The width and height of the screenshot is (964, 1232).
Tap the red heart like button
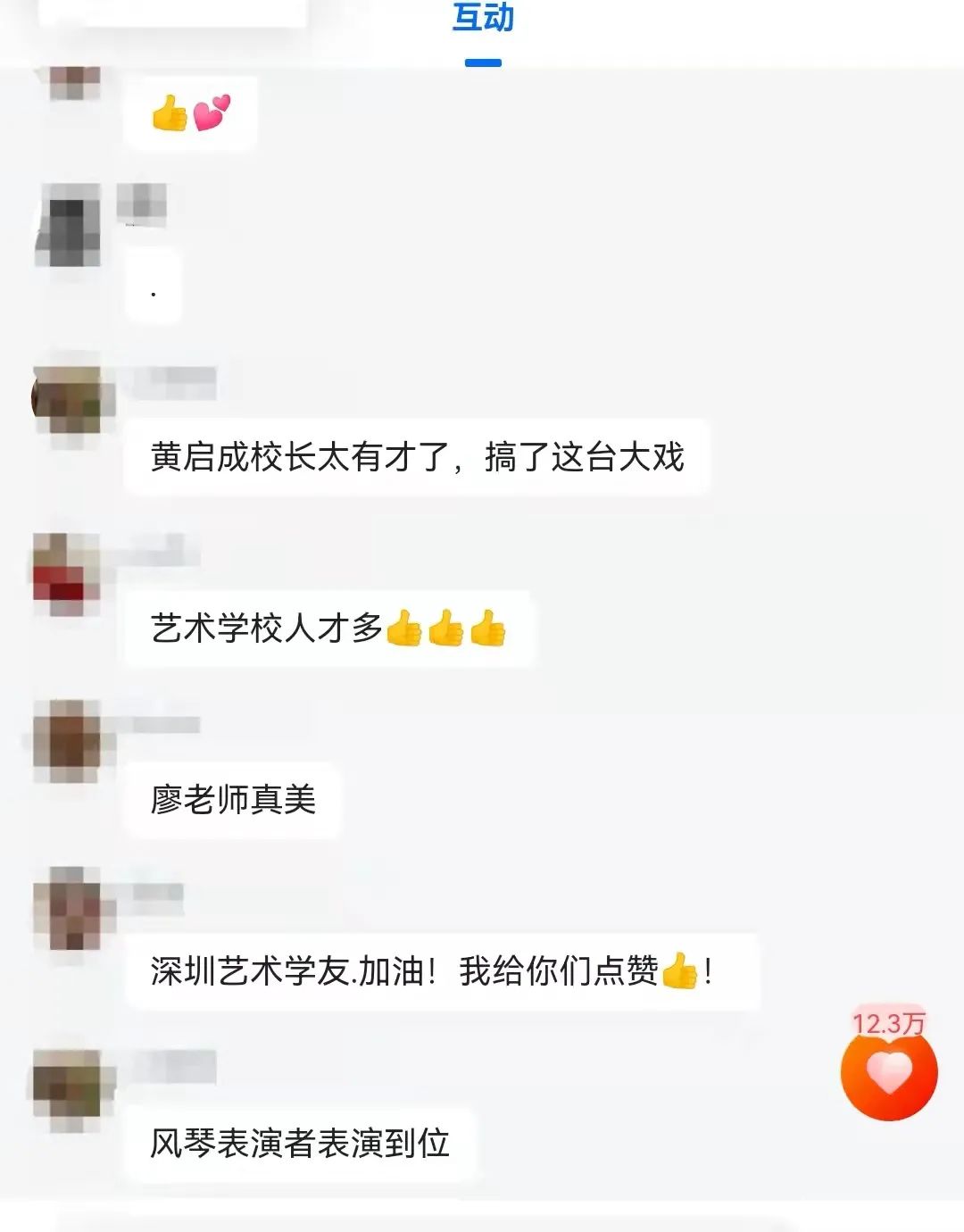tap(888, 1072)
